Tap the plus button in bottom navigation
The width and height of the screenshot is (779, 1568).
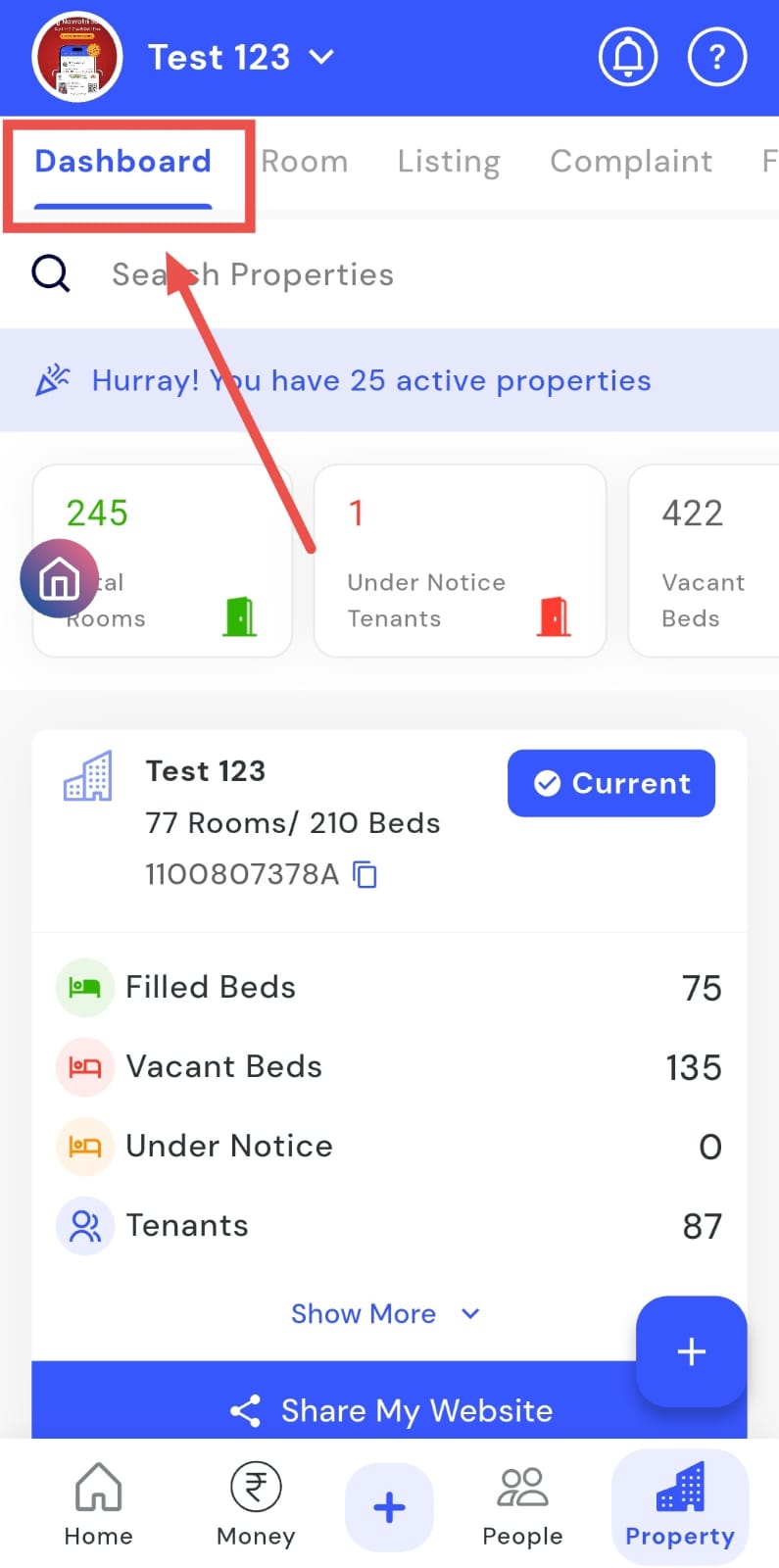click(x=389, y=1507)
